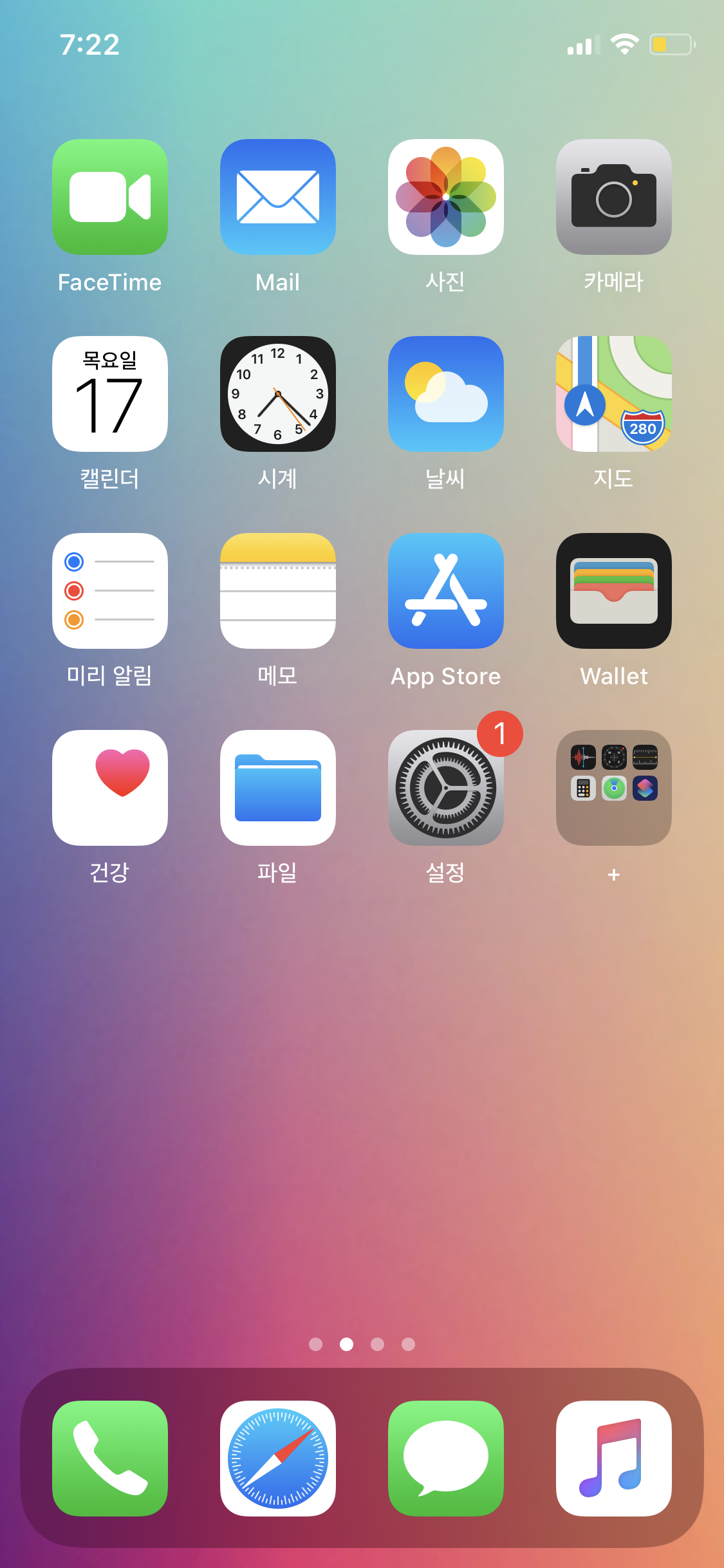Open the 파일 (Files) app

278,788
